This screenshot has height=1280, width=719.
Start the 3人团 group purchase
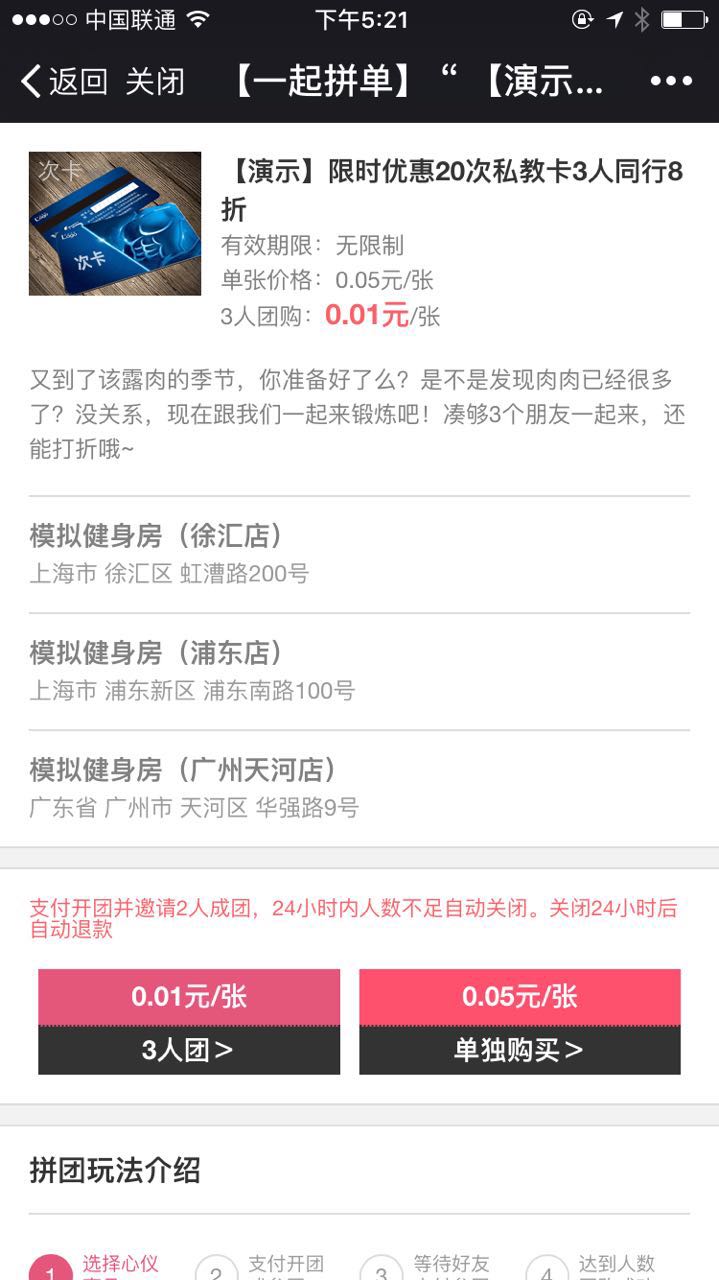(189, 1022)
